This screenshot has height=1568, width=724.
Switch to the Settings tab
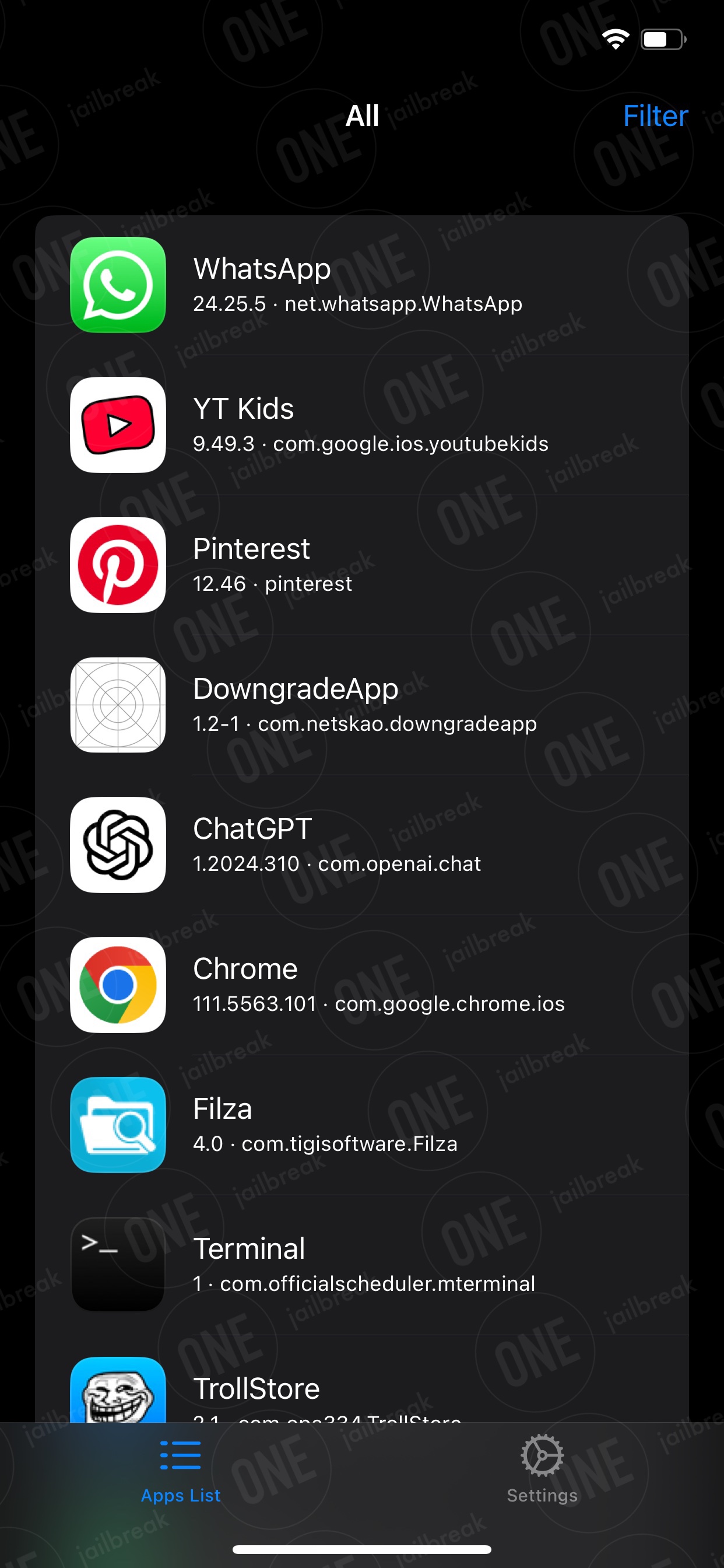point(542,1469)
